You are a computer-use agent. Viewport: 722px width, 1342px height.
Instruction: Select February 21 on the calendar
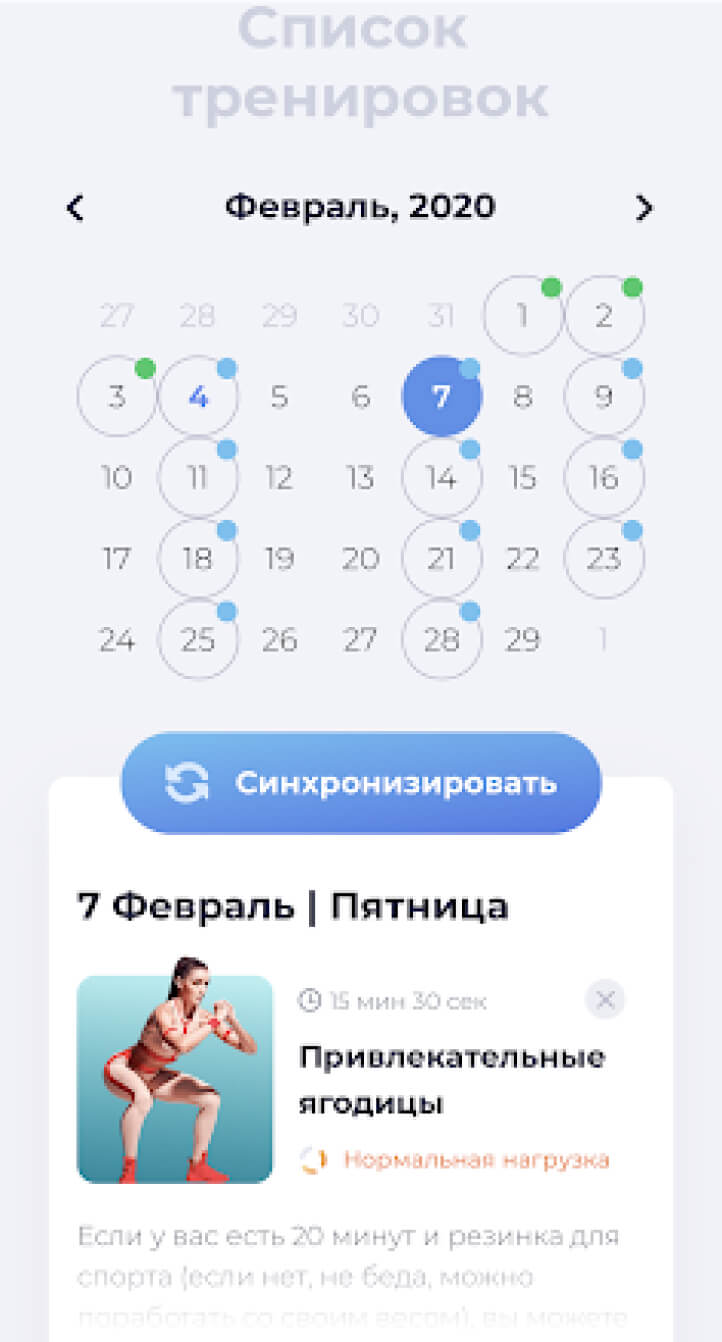point(441,559)
